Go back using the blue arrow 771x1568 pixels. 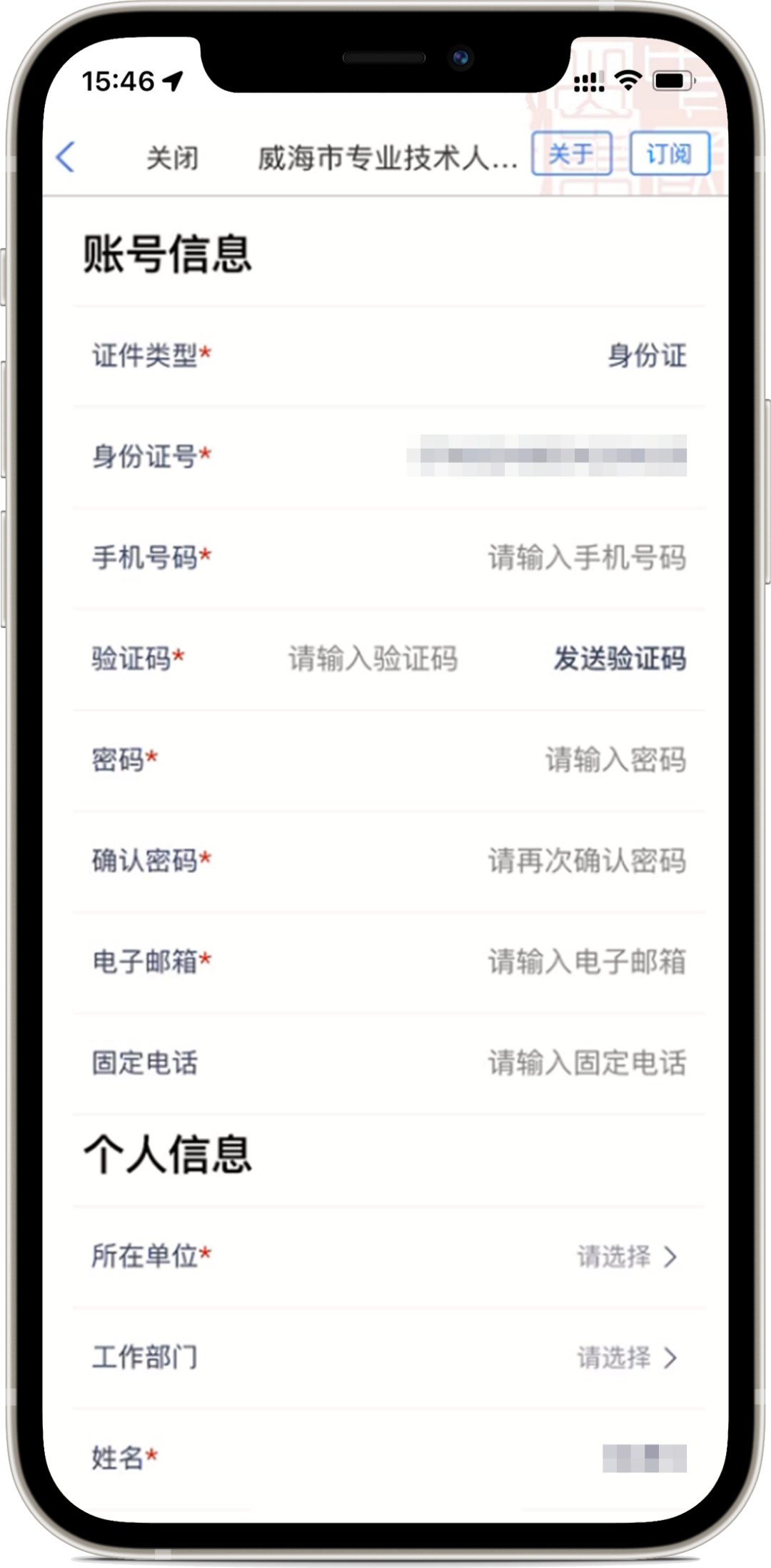pos(66,156)
